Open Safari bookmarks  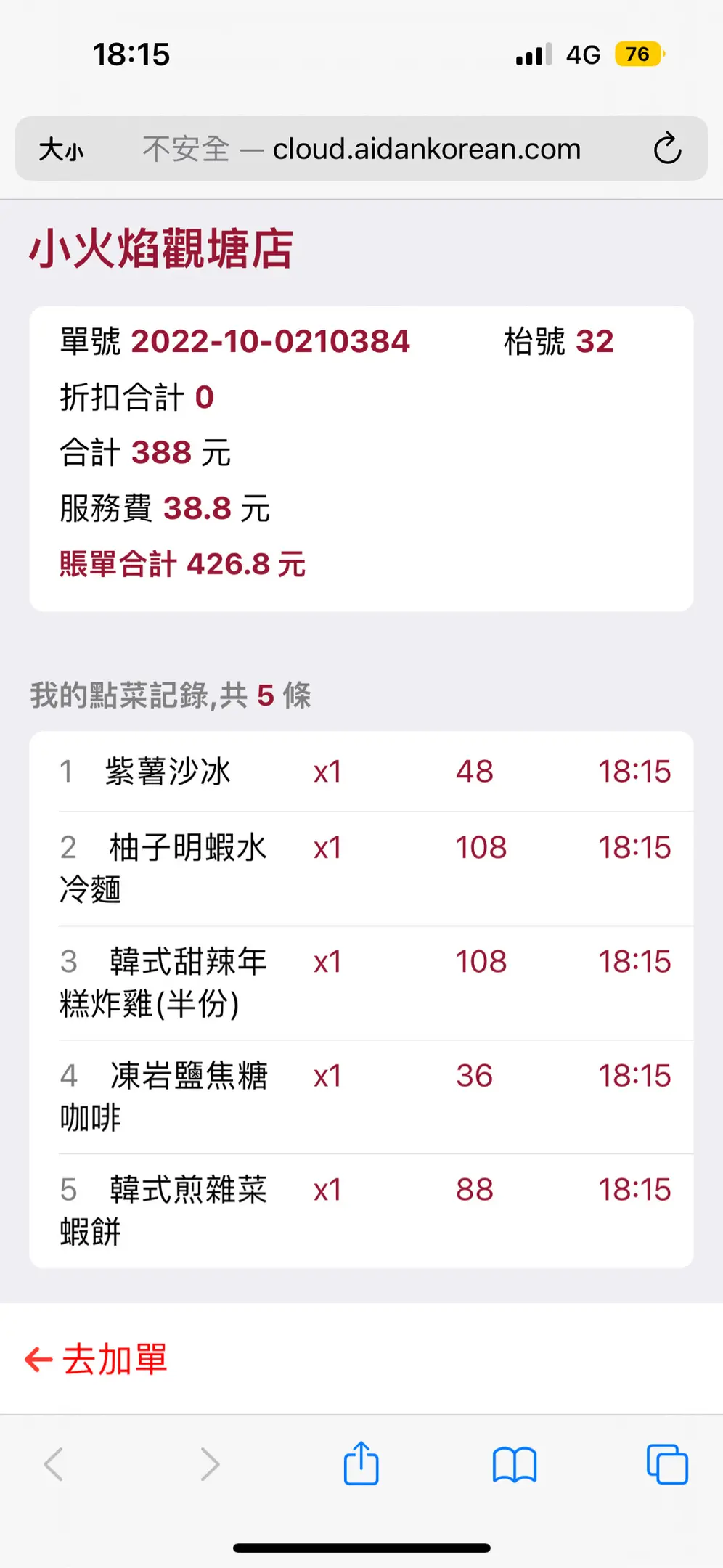point(515,1464)
